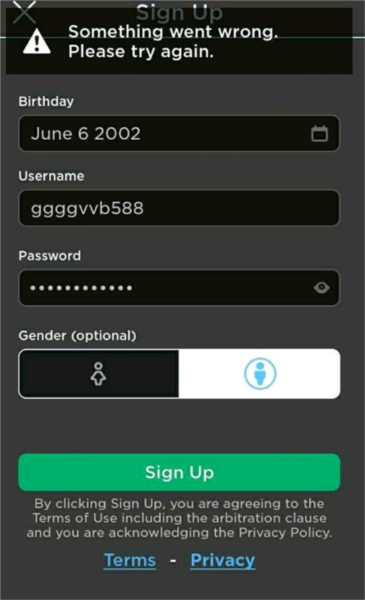Focus the Password field
Screen dimensions: 365x600
(179, 288)
